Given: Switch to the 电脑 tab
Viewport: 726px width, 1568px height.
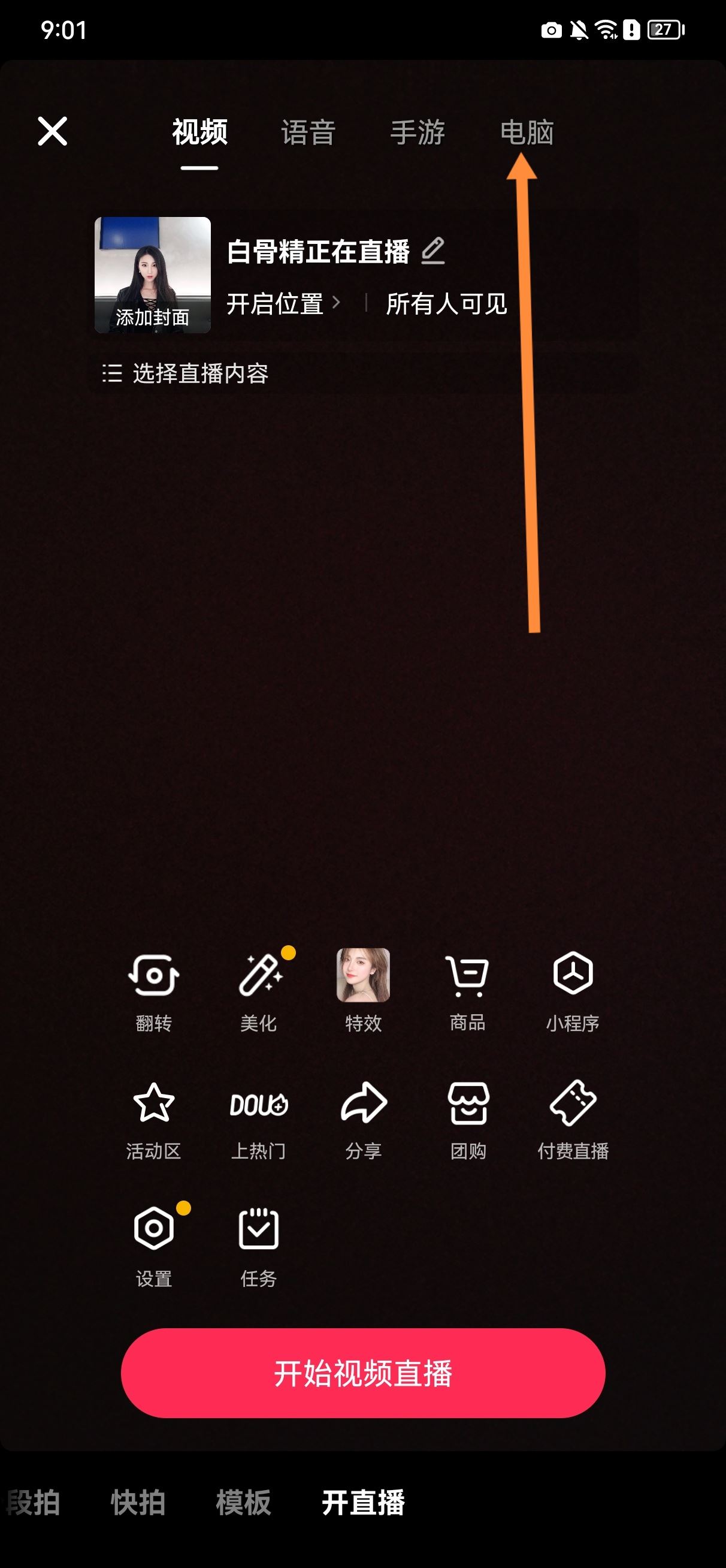Looking at the screenshot, I should [527, 132].
